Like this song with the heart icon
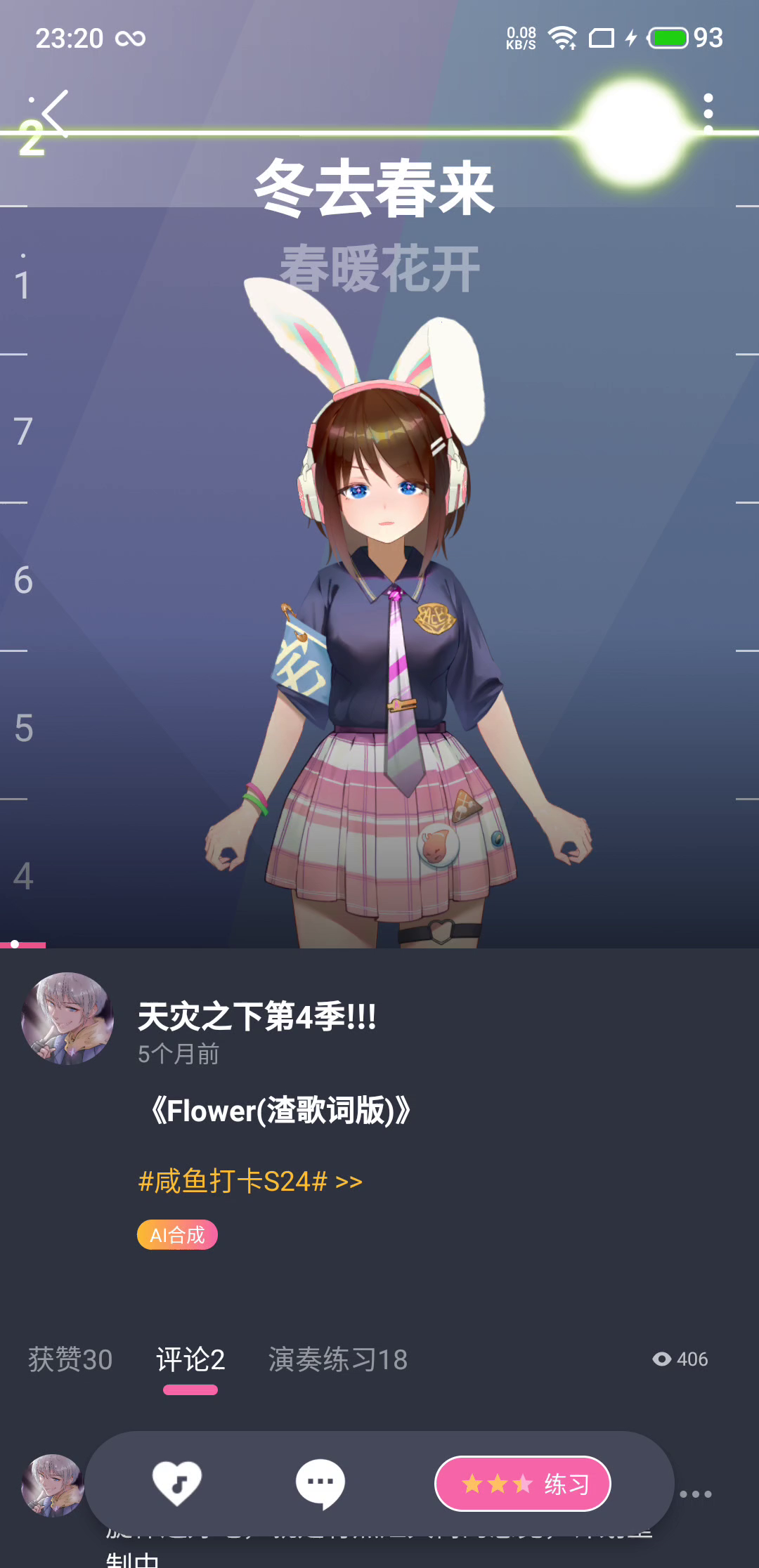Viewport: 759px width, 1568px height. [177, 1483]
